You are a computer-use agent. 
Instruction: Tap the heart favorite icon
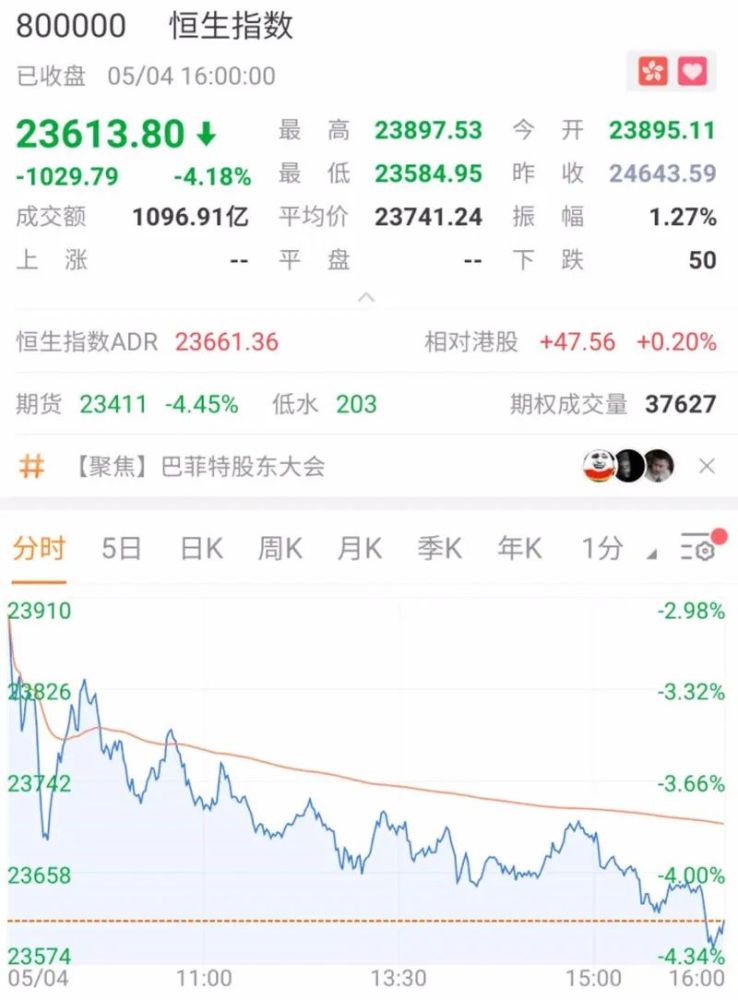click(692, 71)
